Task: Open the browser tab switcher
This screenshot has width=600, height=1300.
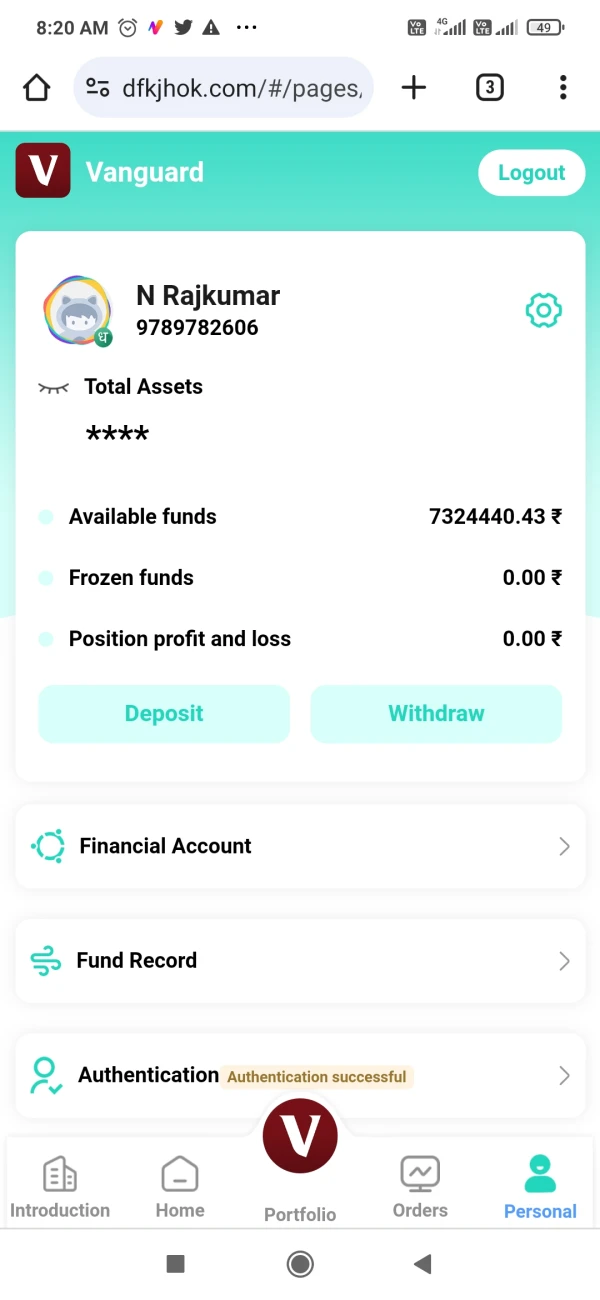Action: click(x=488, y=88)
